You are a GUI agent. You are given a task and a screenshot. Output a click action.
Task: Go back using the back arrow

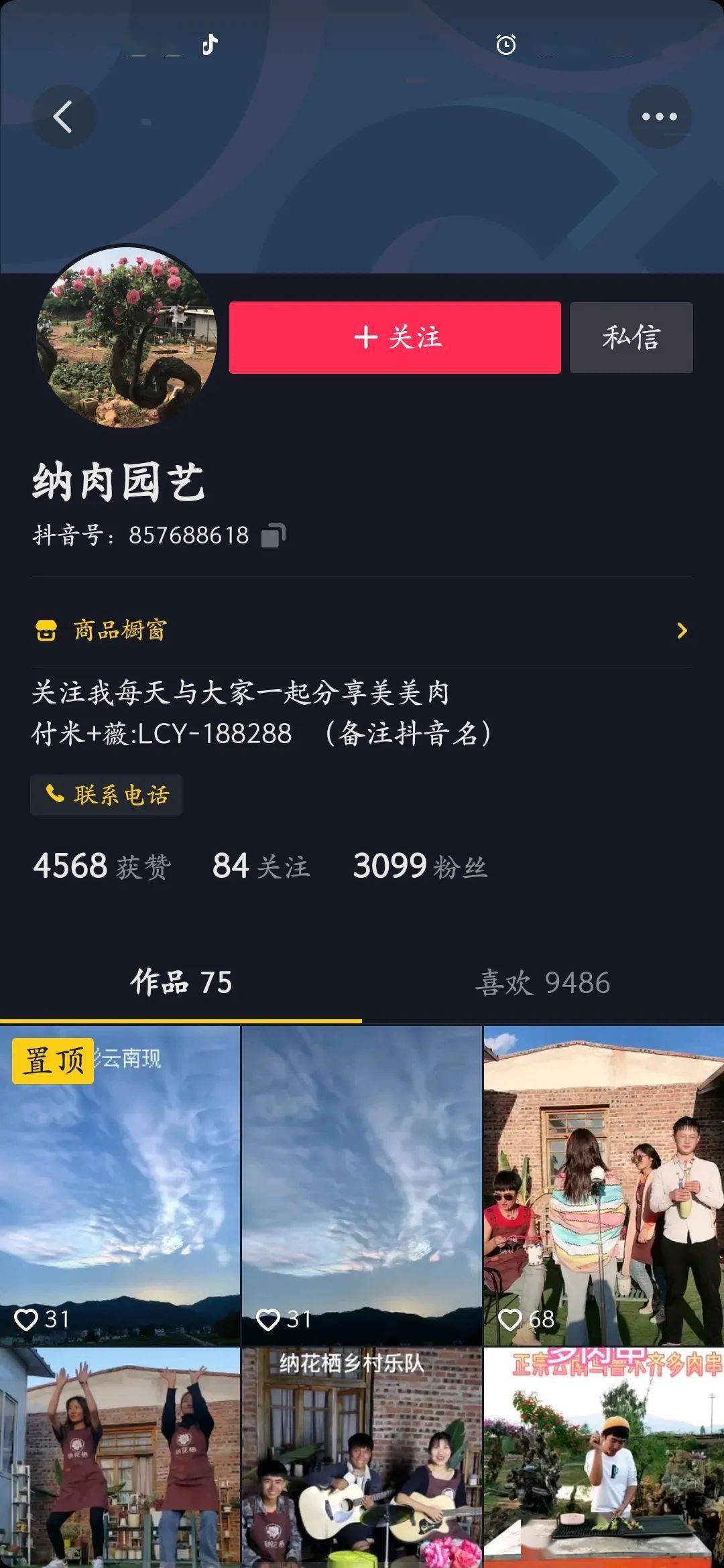(64, 117)
